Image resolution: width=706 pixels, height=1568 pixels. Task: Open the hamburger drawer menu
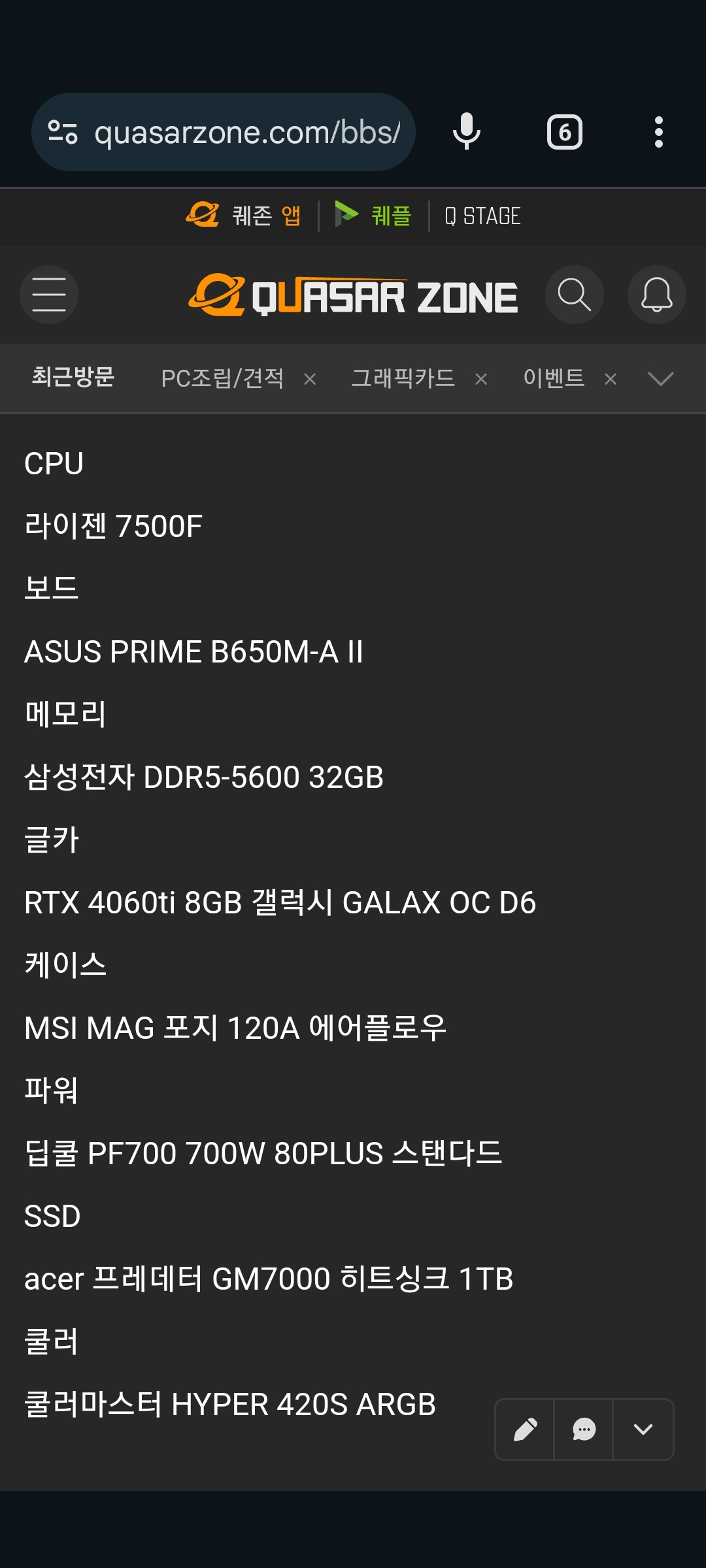tap(49, 295)
